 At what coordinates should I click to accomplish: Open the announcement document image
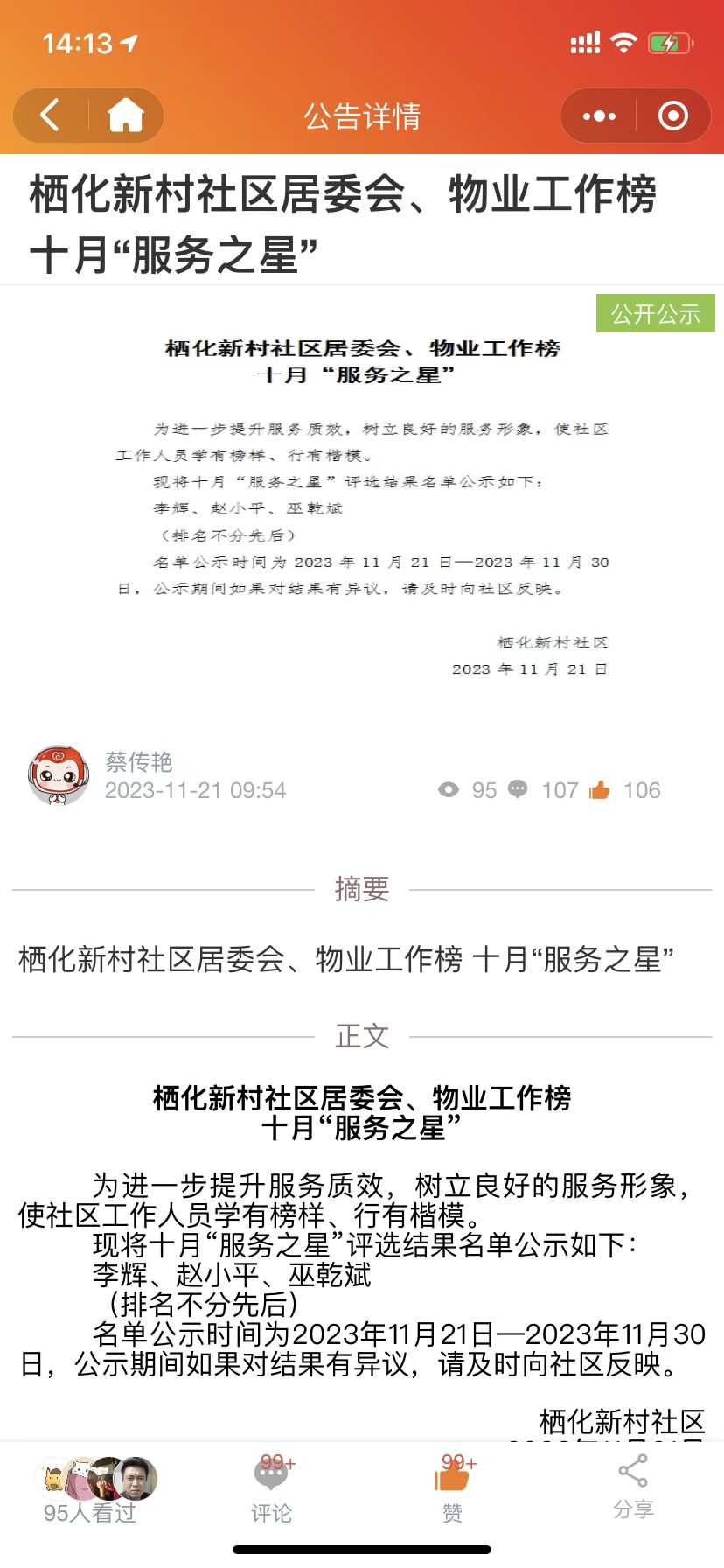[x=361, y=507]
